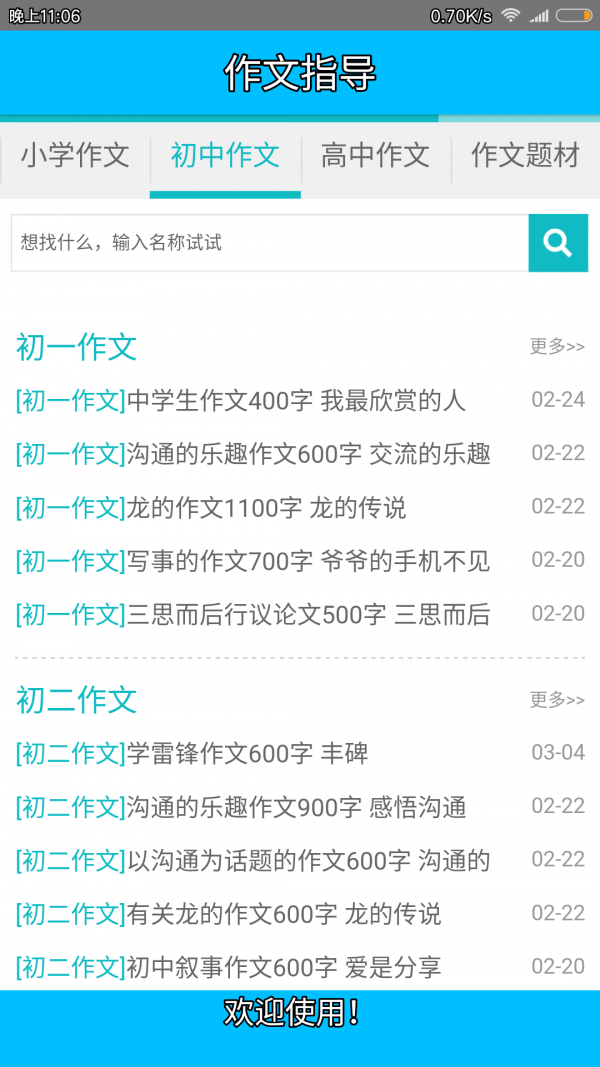This screenshot has height=1067, width=600.
Task: Switch to the 小学作文 tab
Action: click(75, 156)
